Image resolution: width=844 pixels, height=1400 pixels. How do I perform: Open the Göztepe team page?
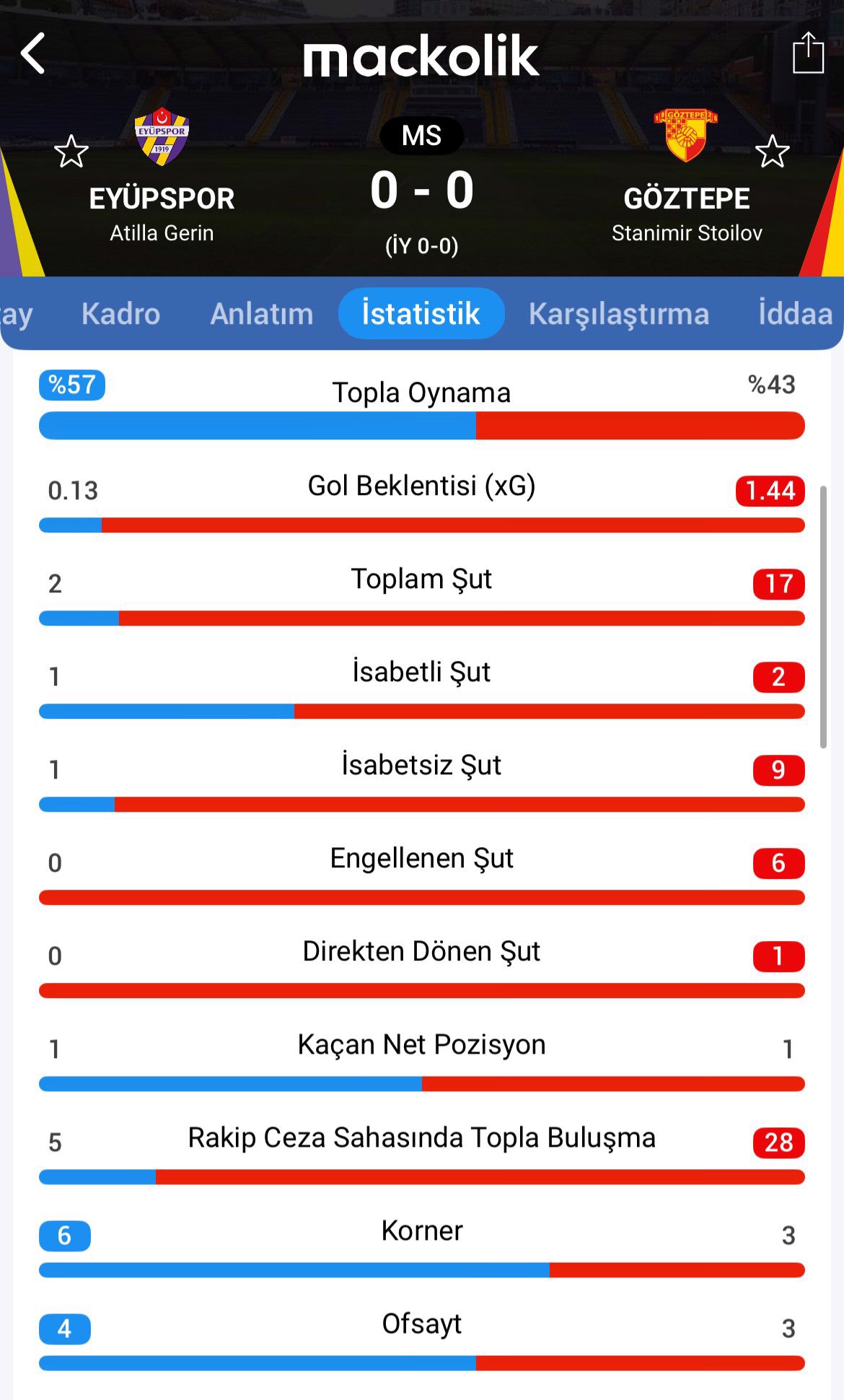(687, 198)
